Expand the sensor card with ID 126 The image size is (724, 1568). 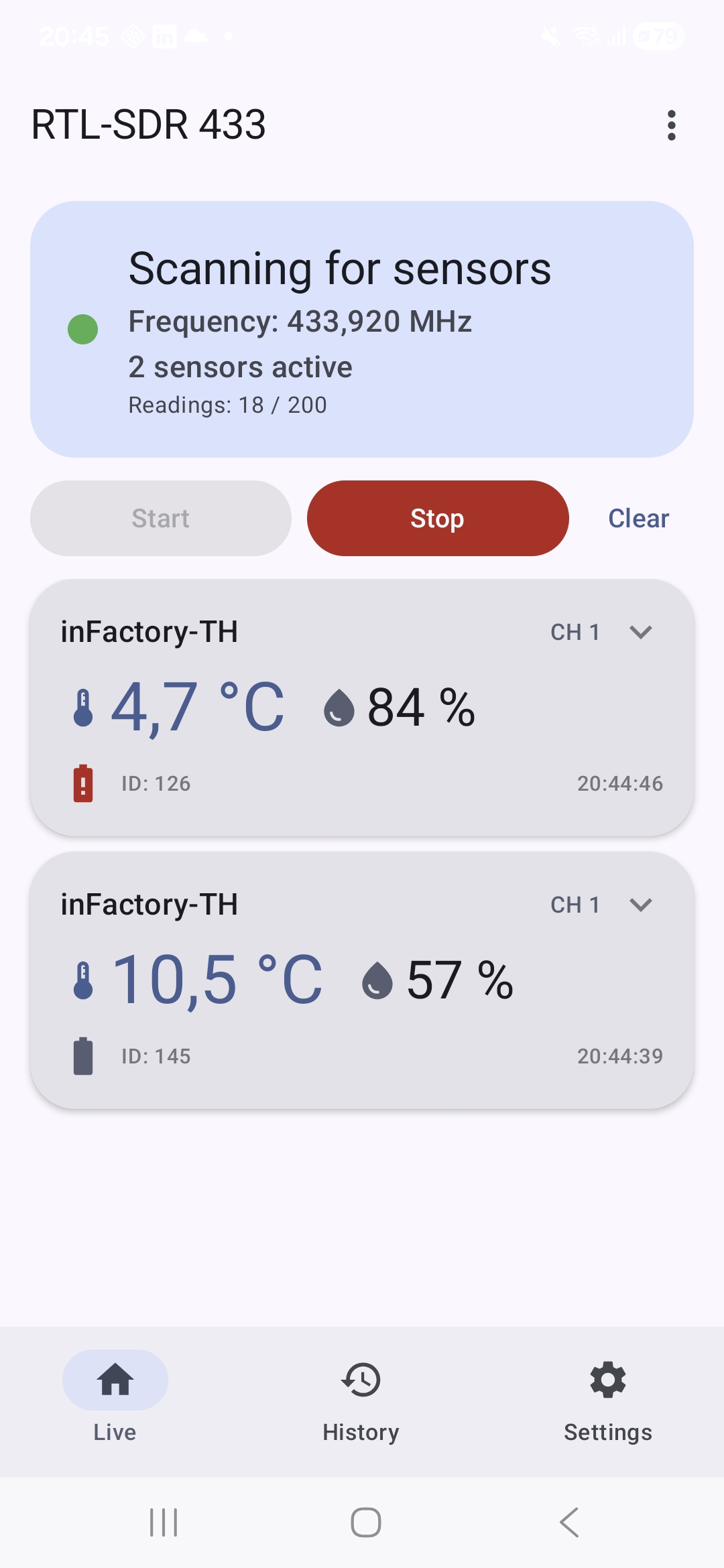pyautogui.click(x=641, y=632)
